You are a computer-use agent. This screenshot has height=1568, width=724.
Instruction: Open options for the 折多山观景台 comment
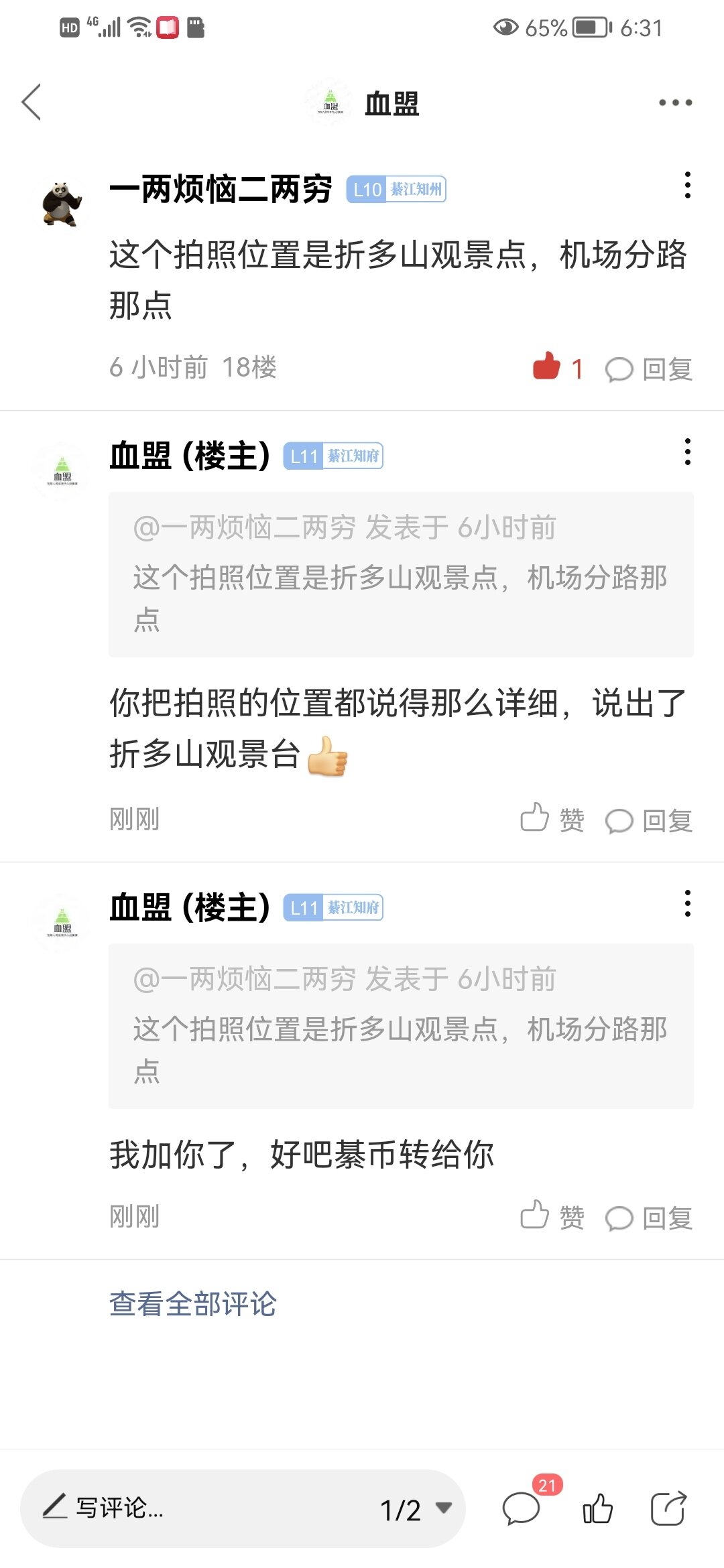(x=687, y=452)
